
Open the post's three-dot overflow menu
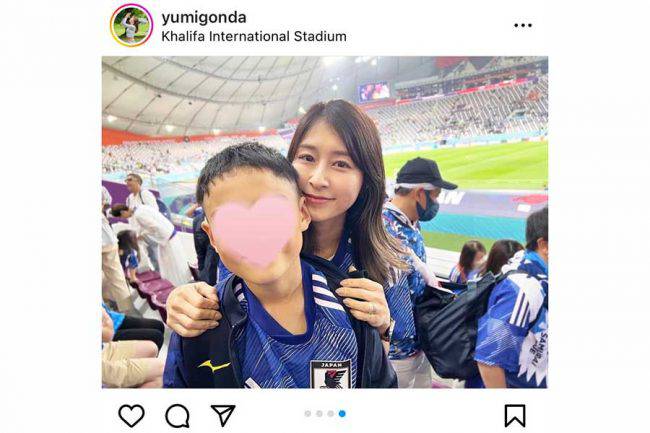[x=523, y=26]
